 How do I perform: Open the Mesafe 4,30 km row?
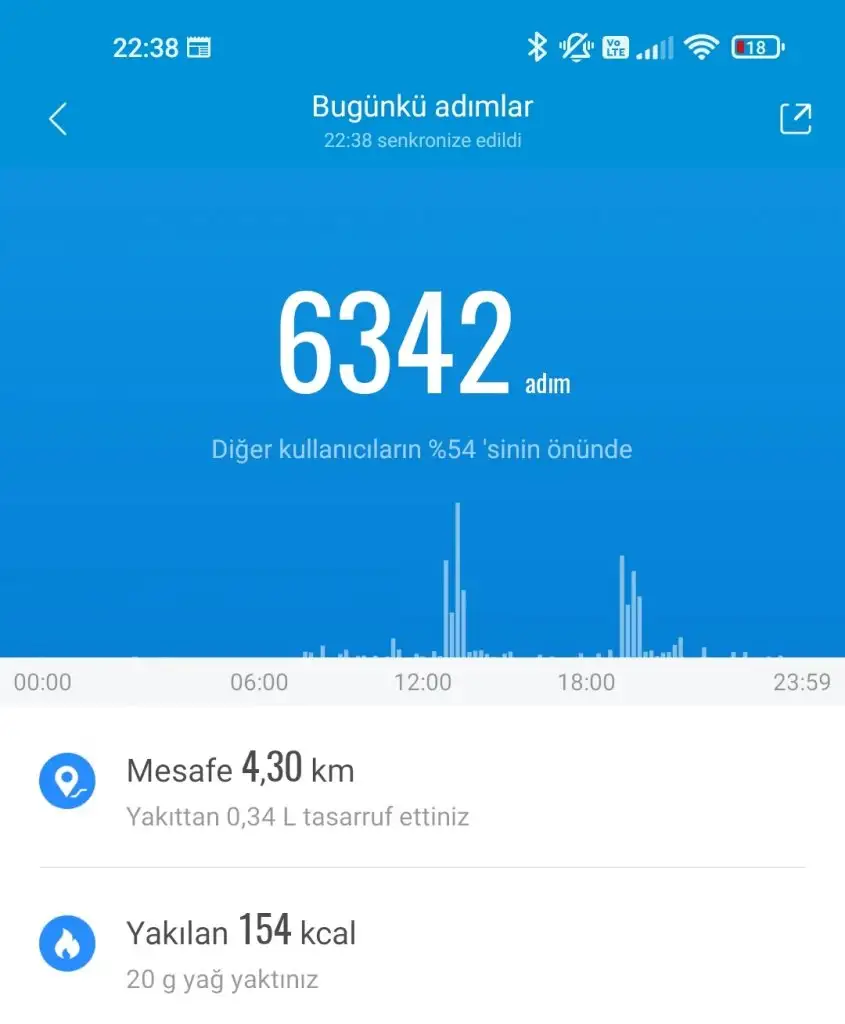422,787
